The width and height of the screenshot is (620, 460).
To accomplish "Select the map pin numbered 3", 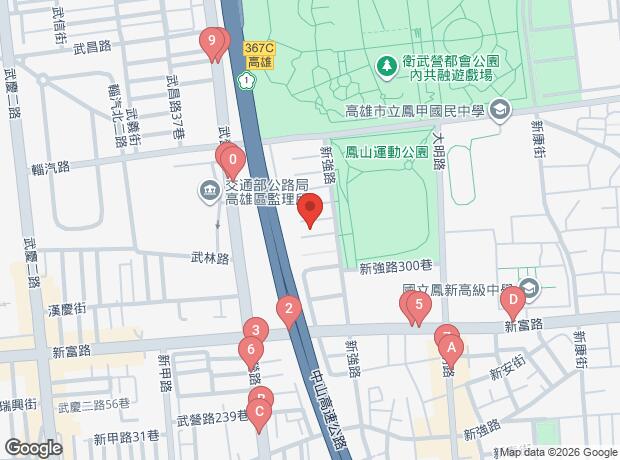I will [256, 330].
